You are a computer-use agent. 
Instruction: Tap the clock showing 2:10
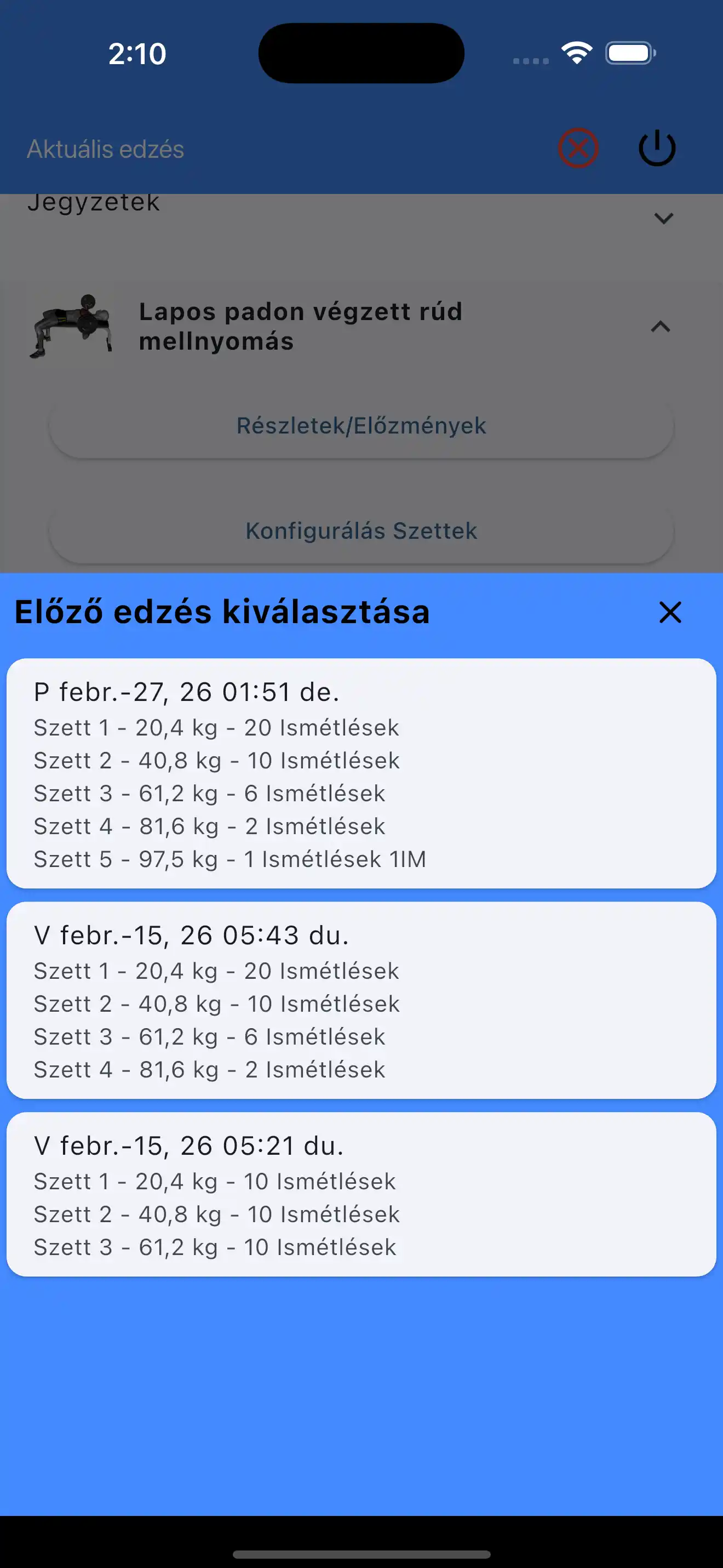tap(136, 55)
